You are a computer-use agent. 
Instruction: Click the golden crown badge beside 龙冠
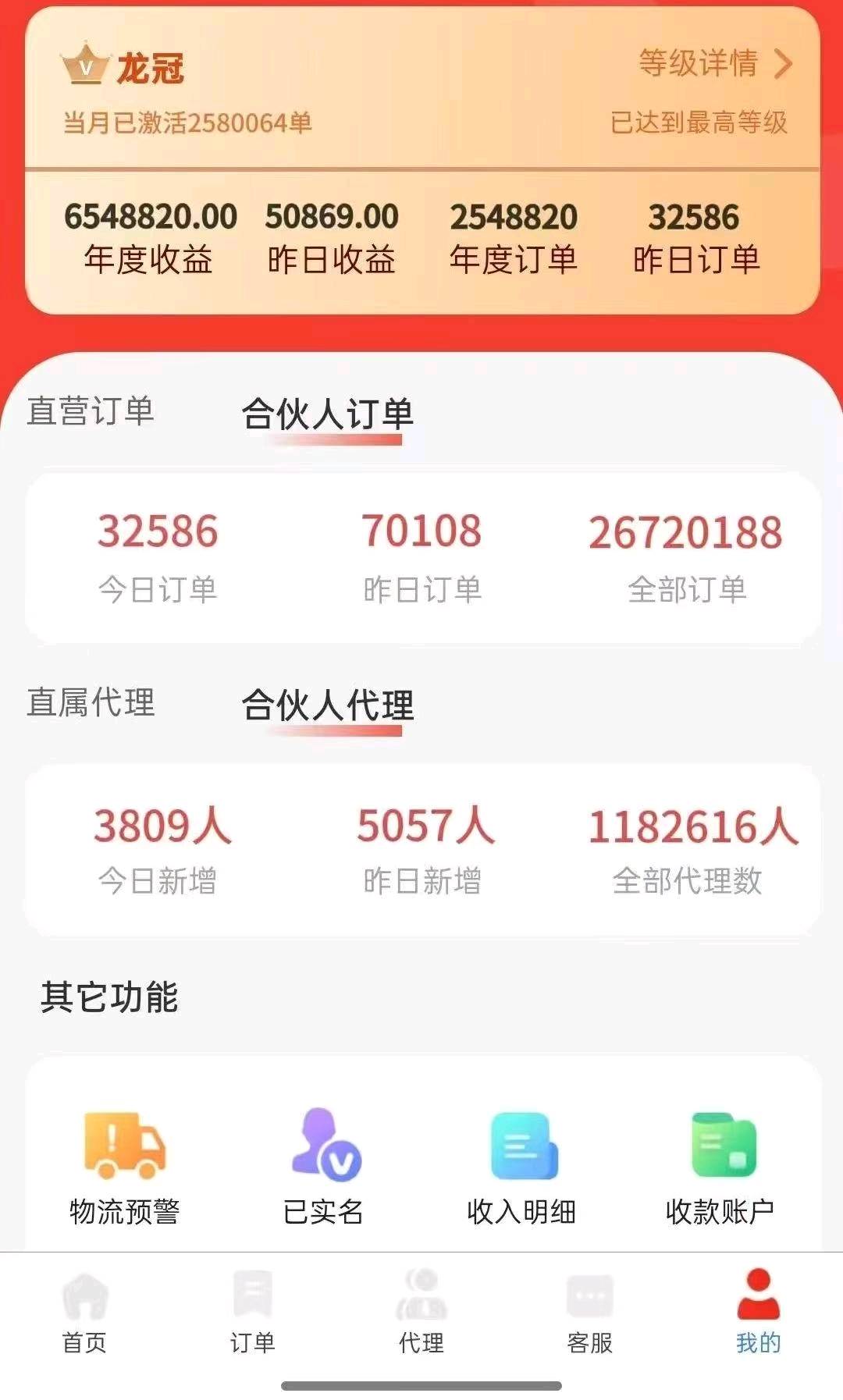(84, 66)
